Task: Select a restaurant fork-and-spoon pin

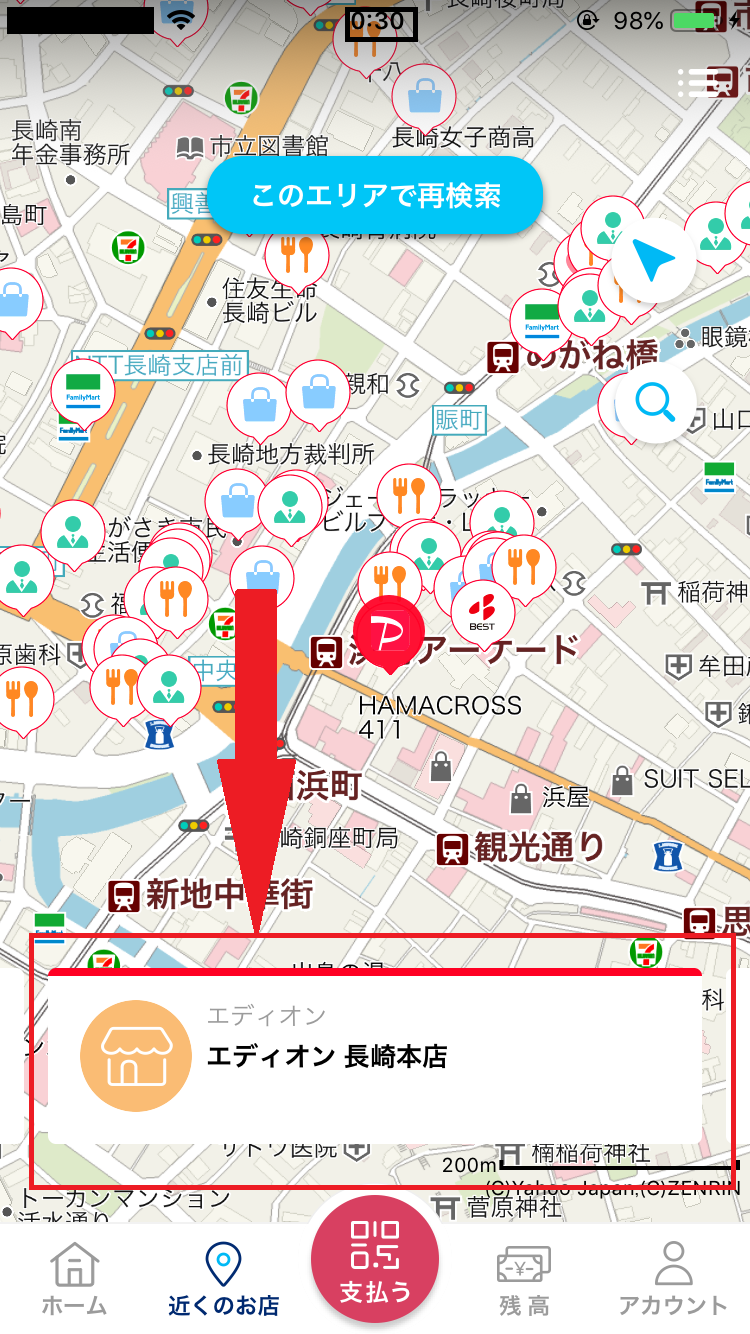Action: [297, 253]
